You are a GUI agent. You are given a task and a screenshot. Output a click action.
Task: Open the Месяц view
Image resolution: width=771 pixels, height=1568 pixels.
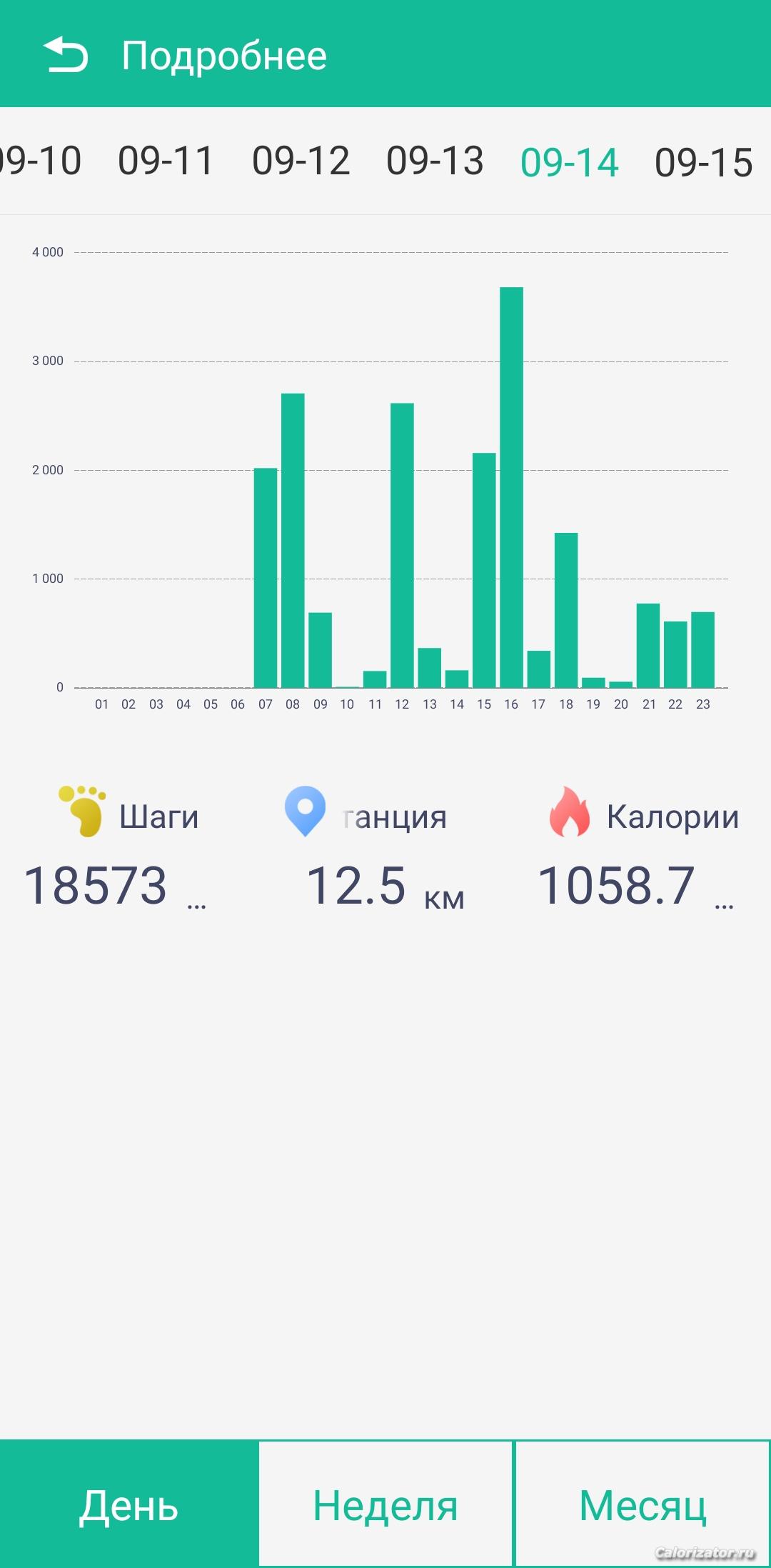pyautogui.click(x=642, y=1504)
